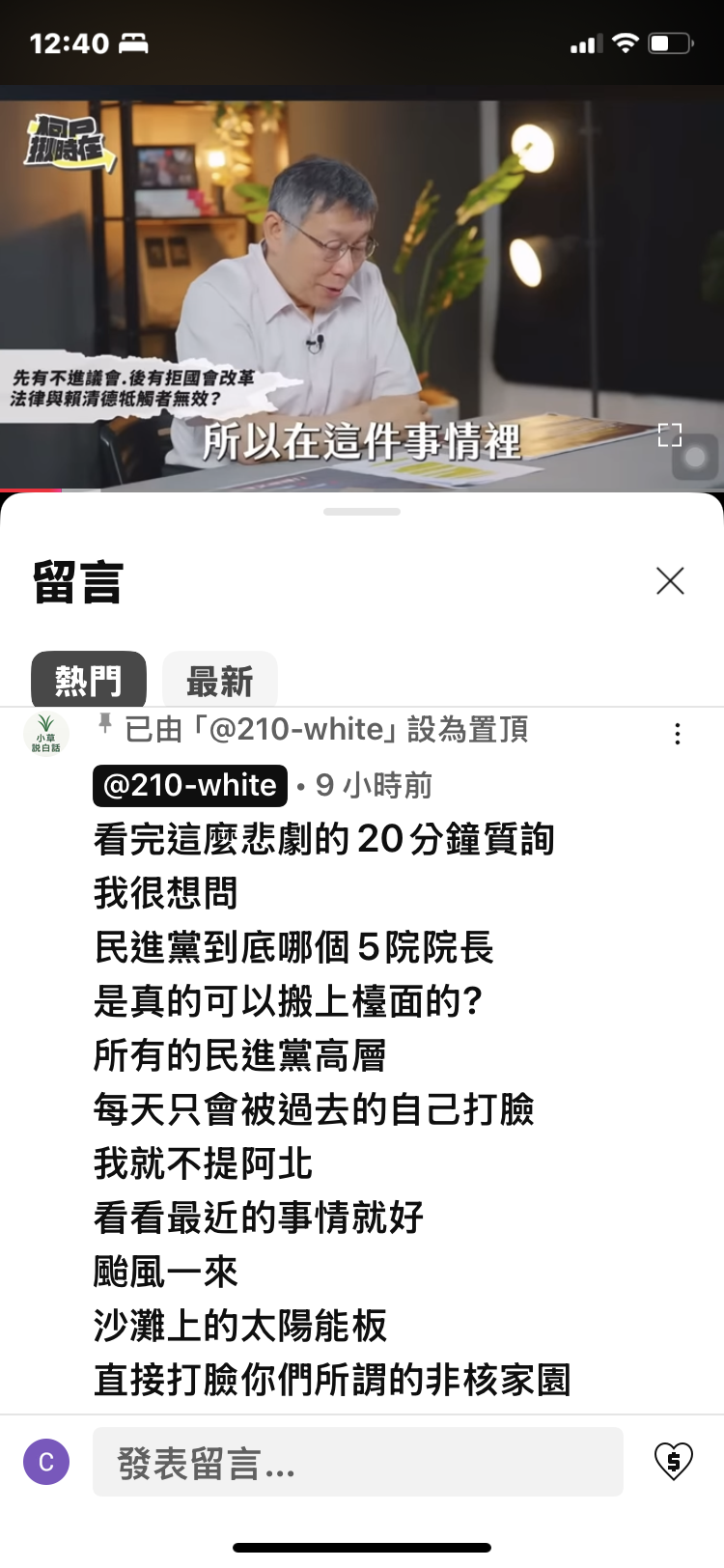Screen dimensions: 724x1568
Task: Switch to the 最新 comments tab
Action: click(x=220, y=681)
